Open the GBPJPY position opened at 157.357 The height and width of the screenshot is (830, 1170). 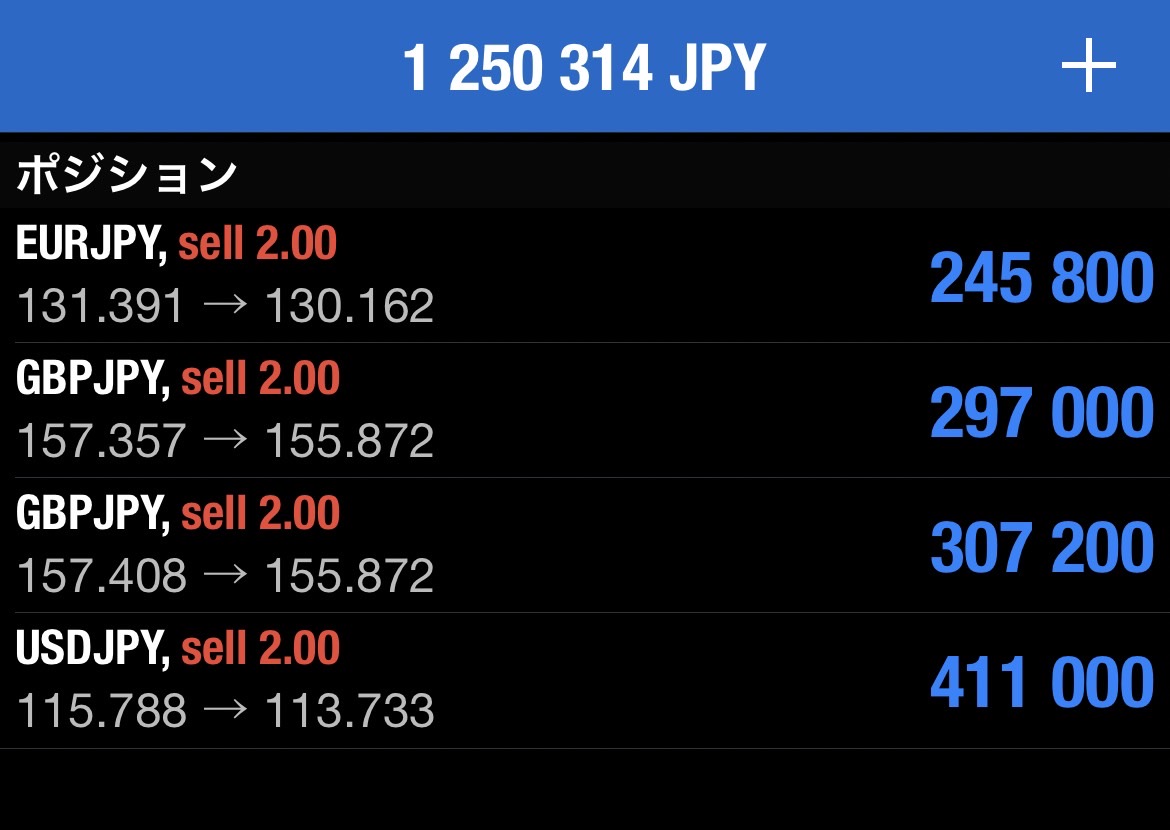pos(585,411)
